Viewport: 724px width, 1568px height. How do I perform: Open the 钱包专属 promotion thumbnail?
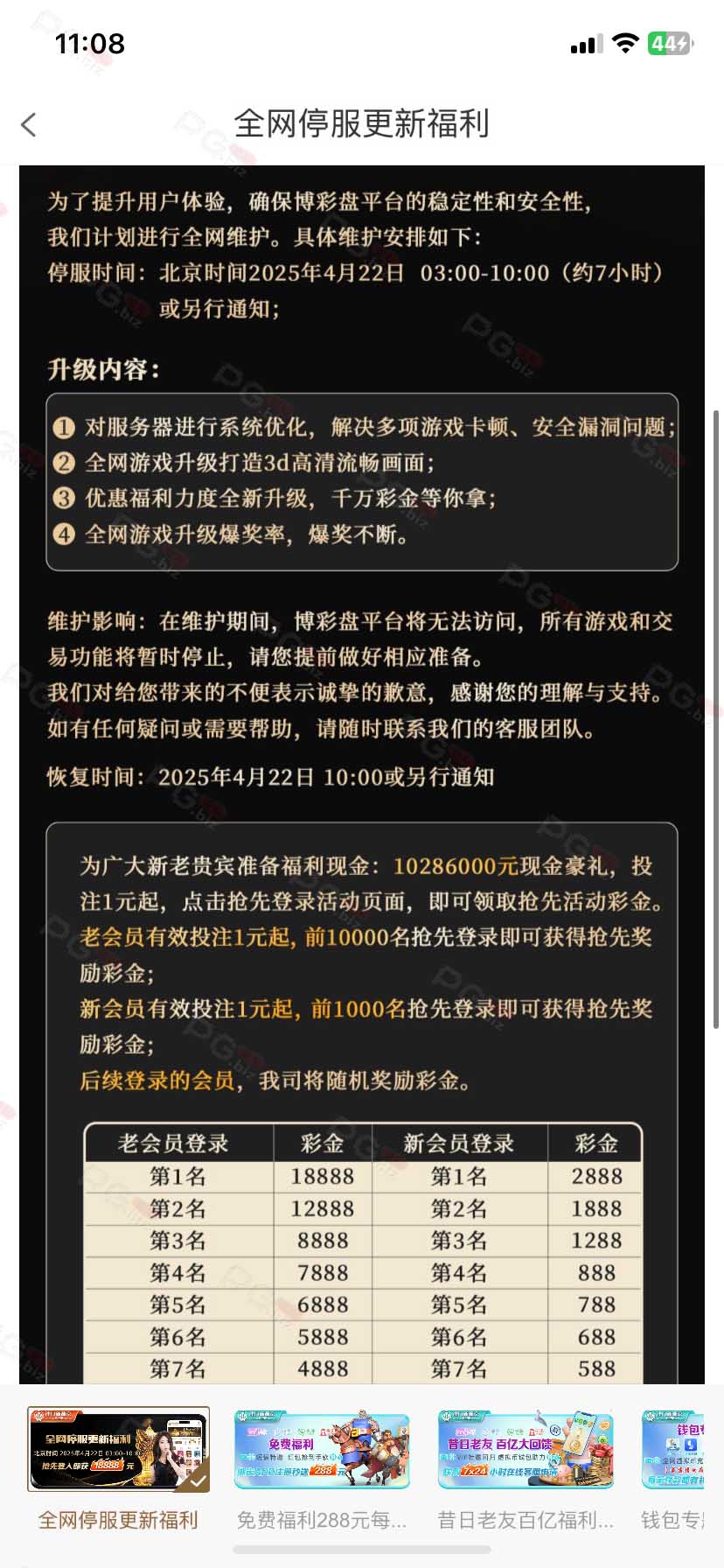coord(673,1449)
